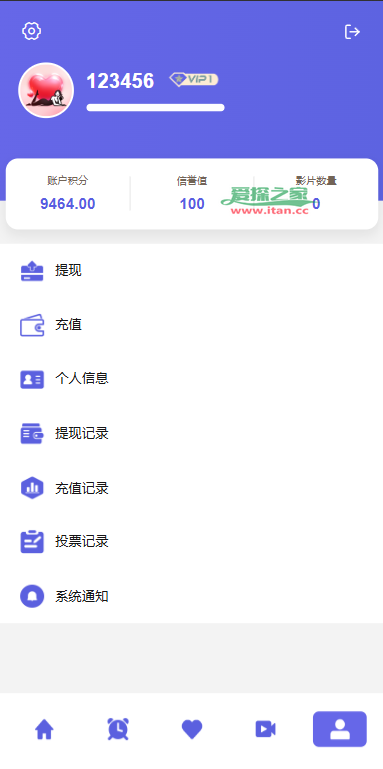This screenshot has height=769, width=383.
Task: Open 个人信息 personal info
Action: 191,379
